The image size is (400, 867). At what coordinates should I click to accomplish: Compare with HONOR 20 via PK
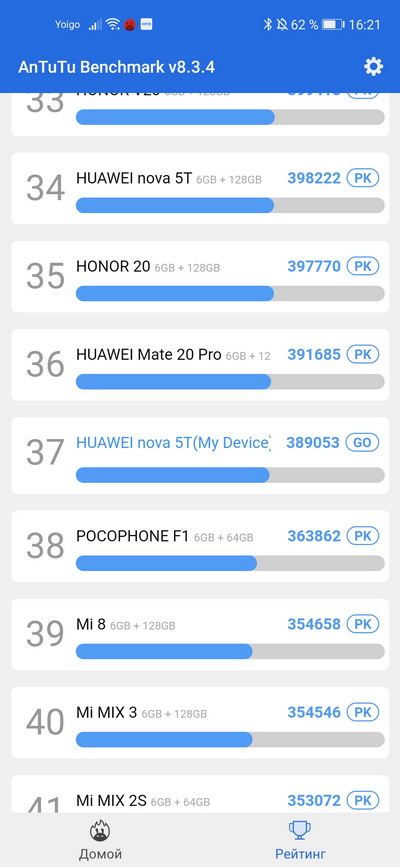363,267
